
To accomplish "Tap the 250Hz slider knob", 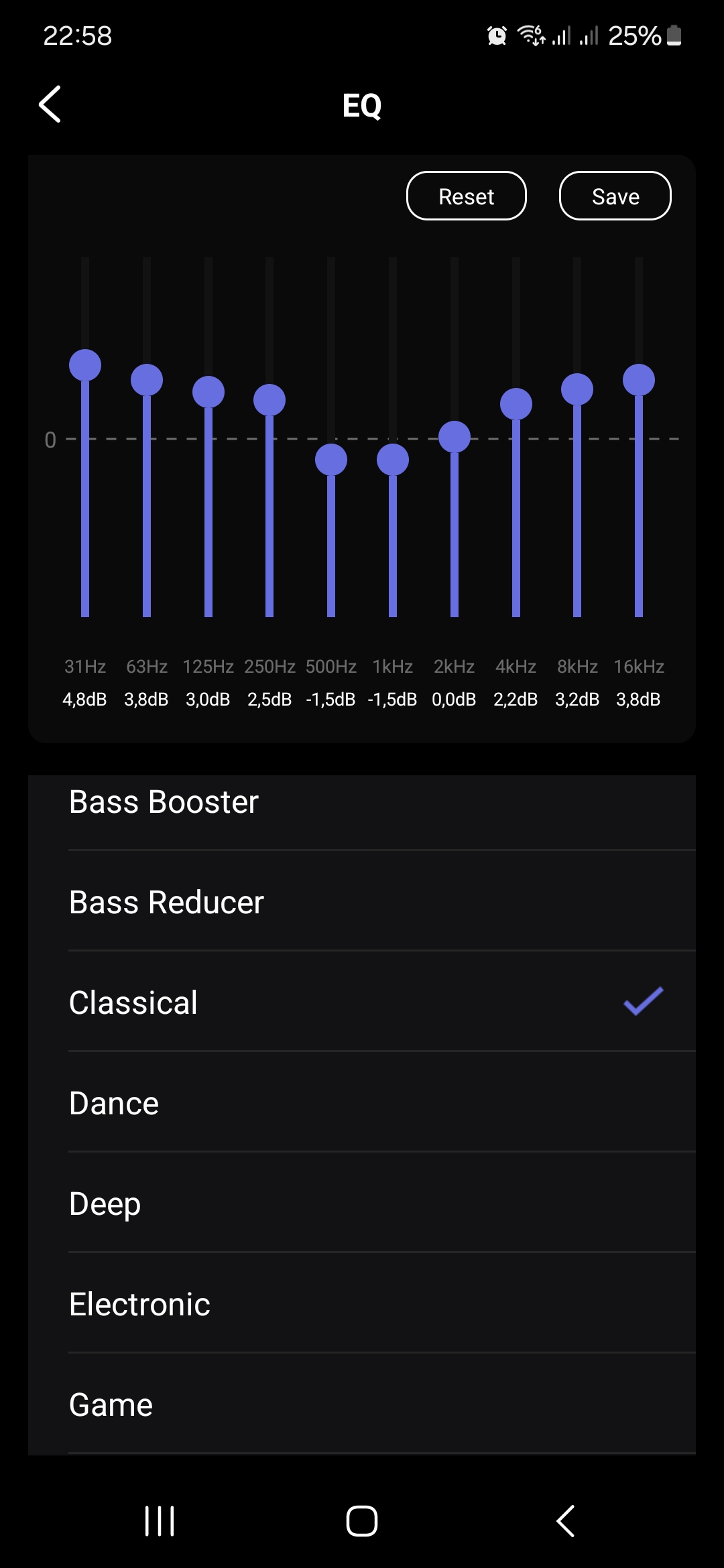I will [x=269, y=400].
